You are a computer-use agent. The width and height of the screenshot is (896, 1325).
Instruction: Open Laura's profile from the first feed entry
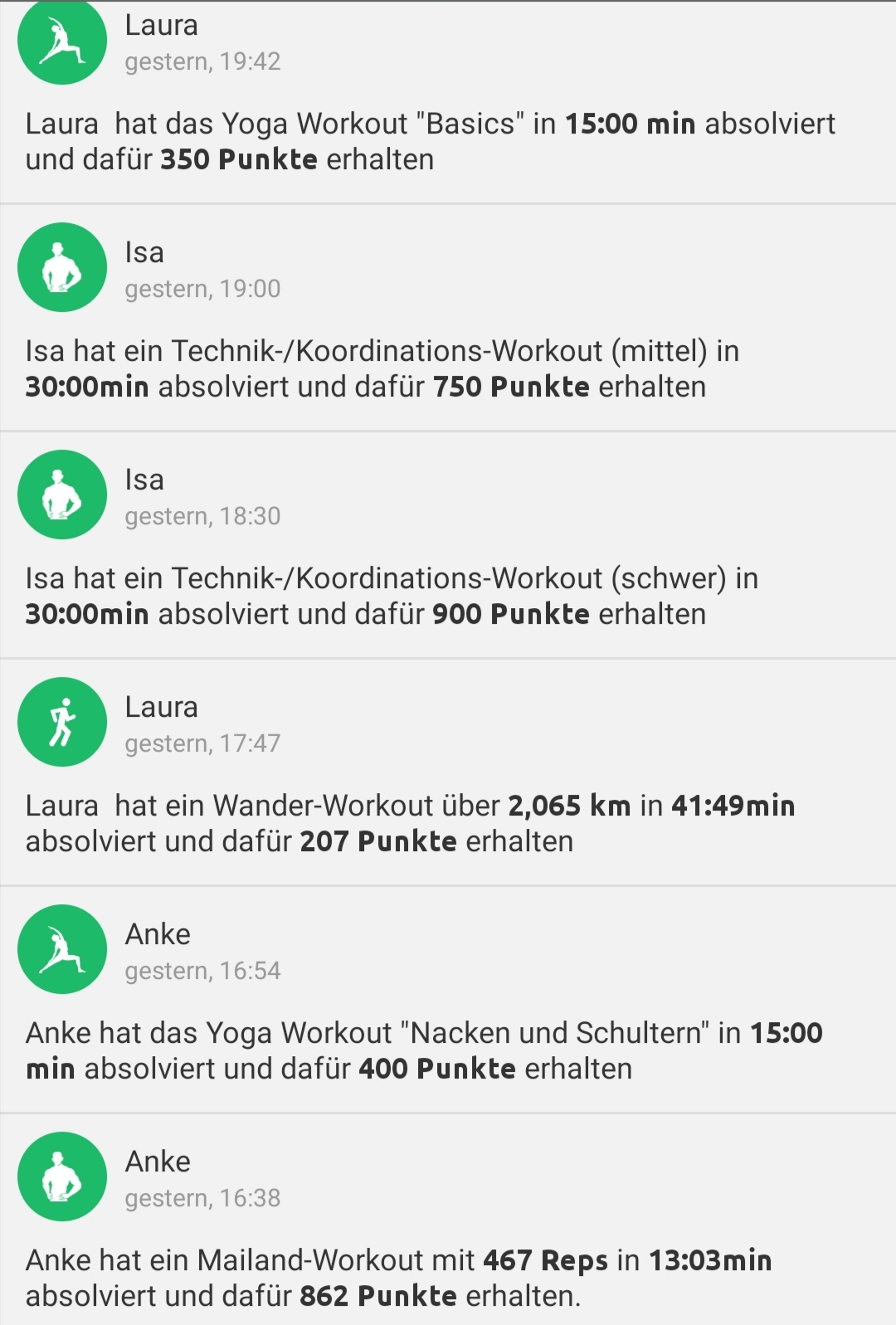tap(160, 25)
